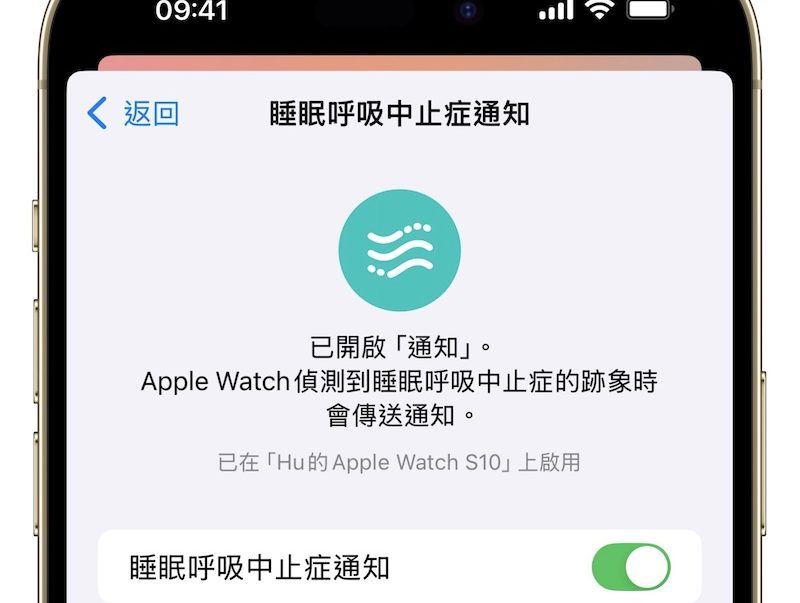Go back via 返回 button

133,113
